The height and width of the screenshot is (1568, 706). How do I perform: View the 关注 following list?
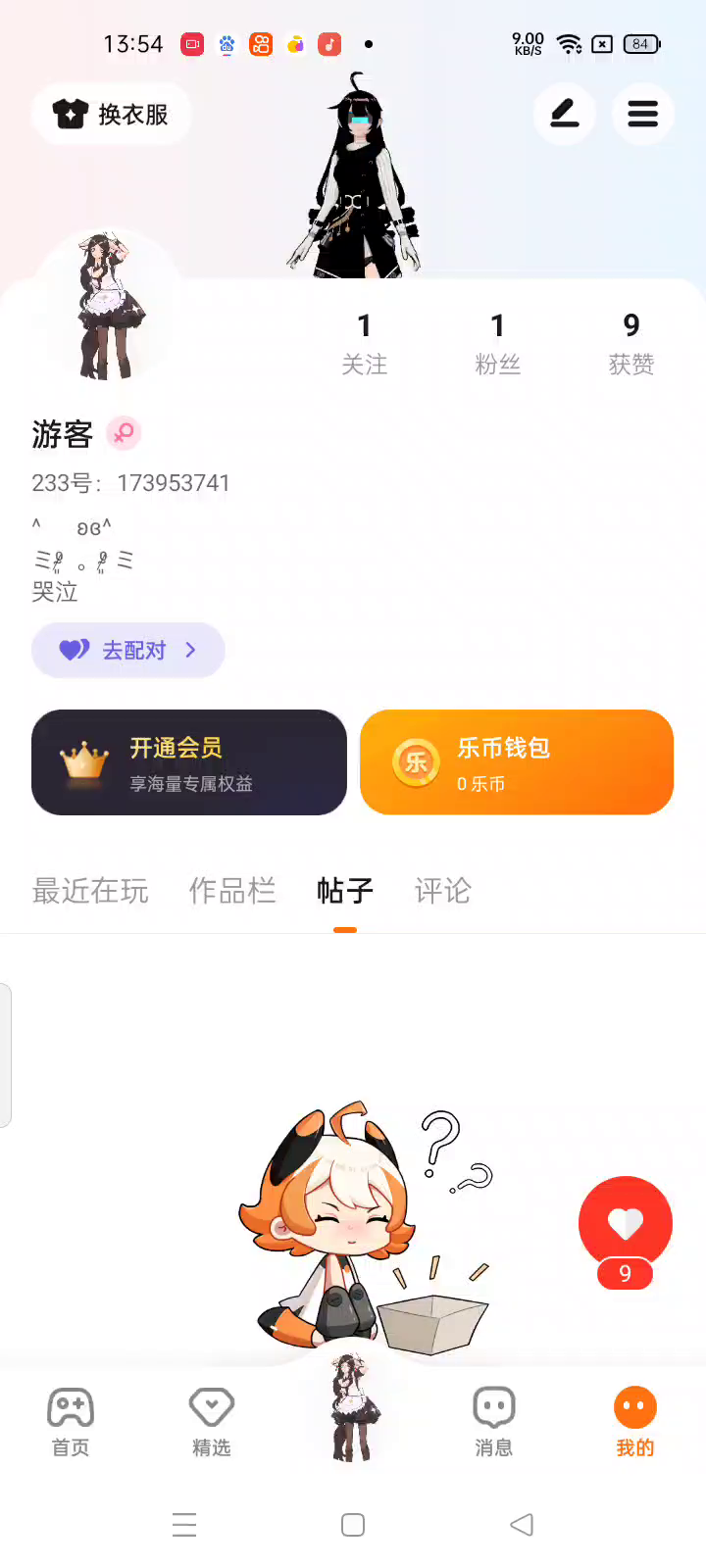[x=364, y=343]
